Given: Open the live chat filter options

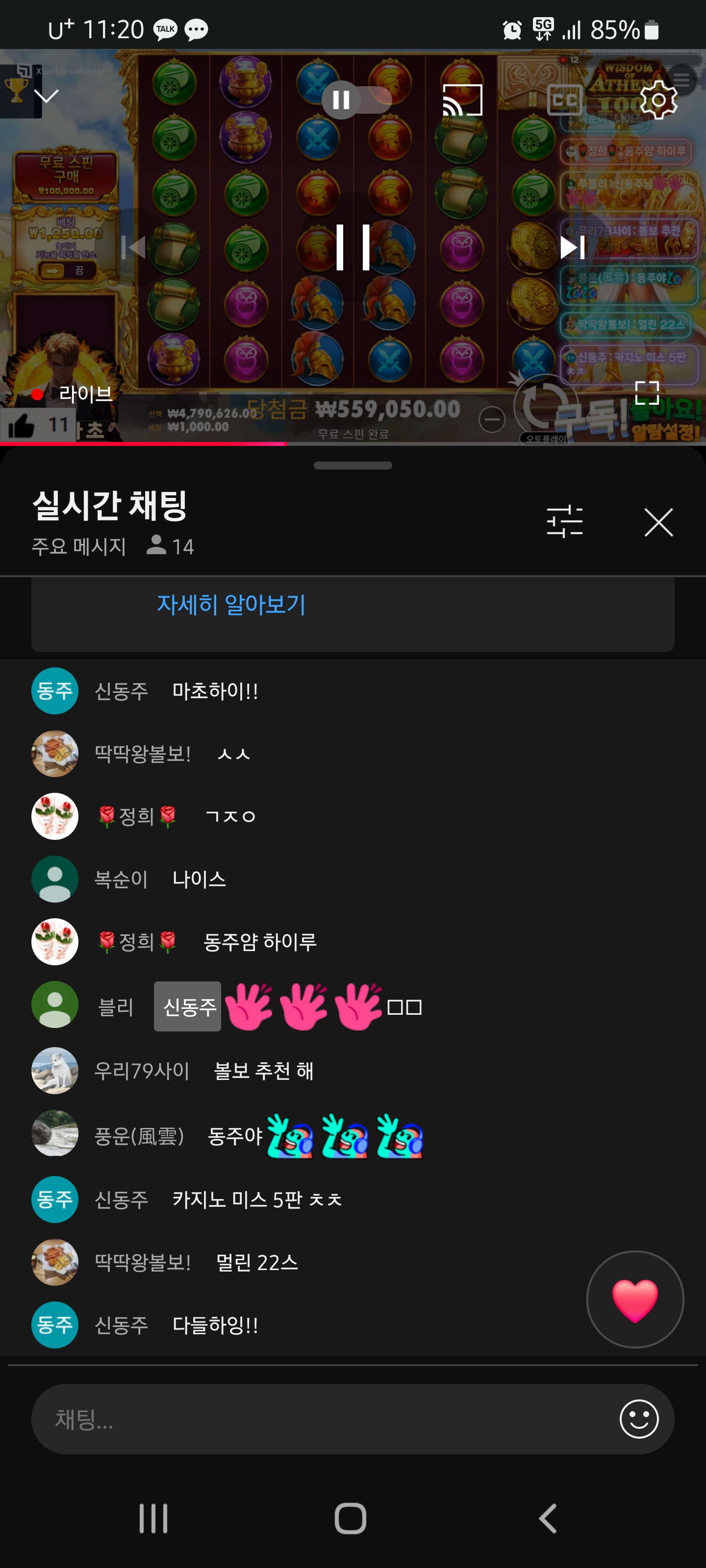Looking at the screenshot, I should click(x=564, y=522).
